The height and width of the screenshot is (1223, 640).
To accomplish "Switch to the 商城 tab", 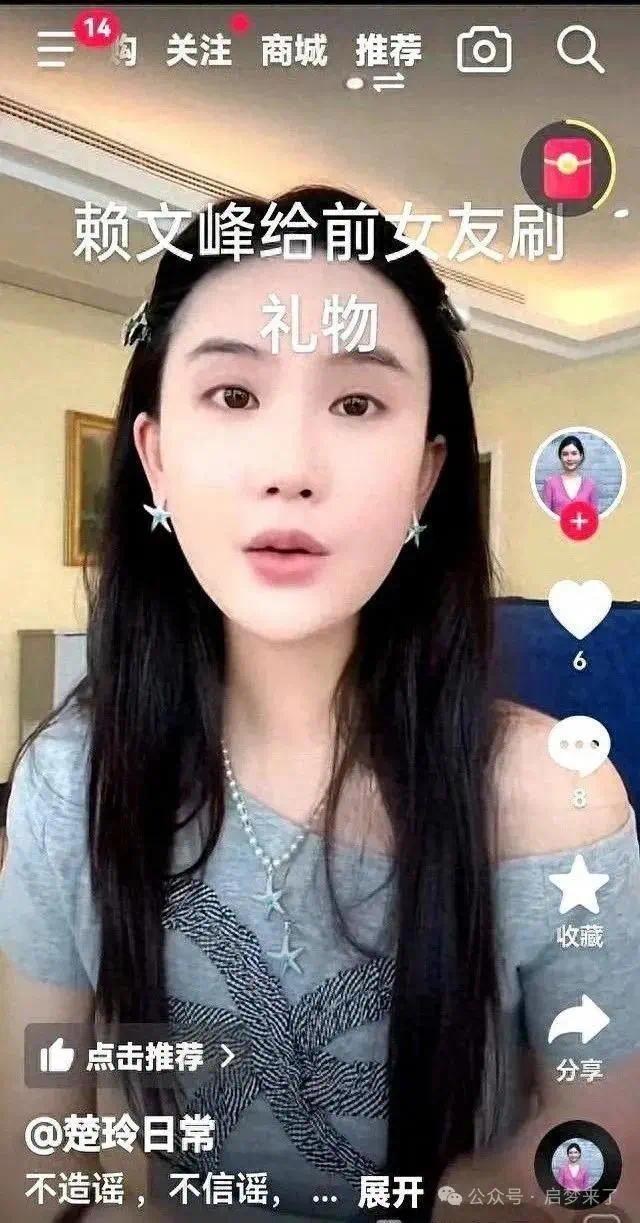I will [x=293, y=50].
